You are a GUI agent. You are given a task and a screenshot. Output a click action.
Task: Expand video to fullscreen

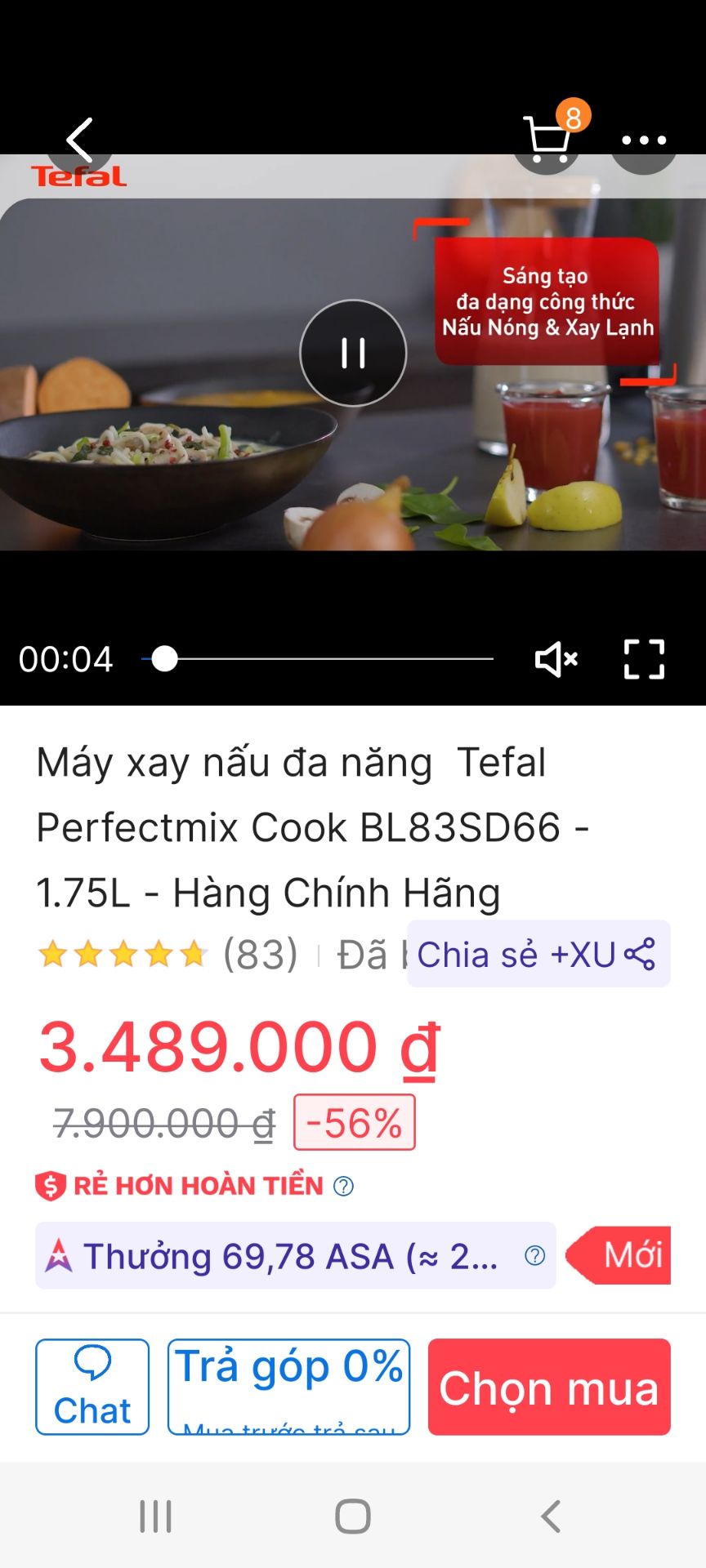(x=644, y=659)
